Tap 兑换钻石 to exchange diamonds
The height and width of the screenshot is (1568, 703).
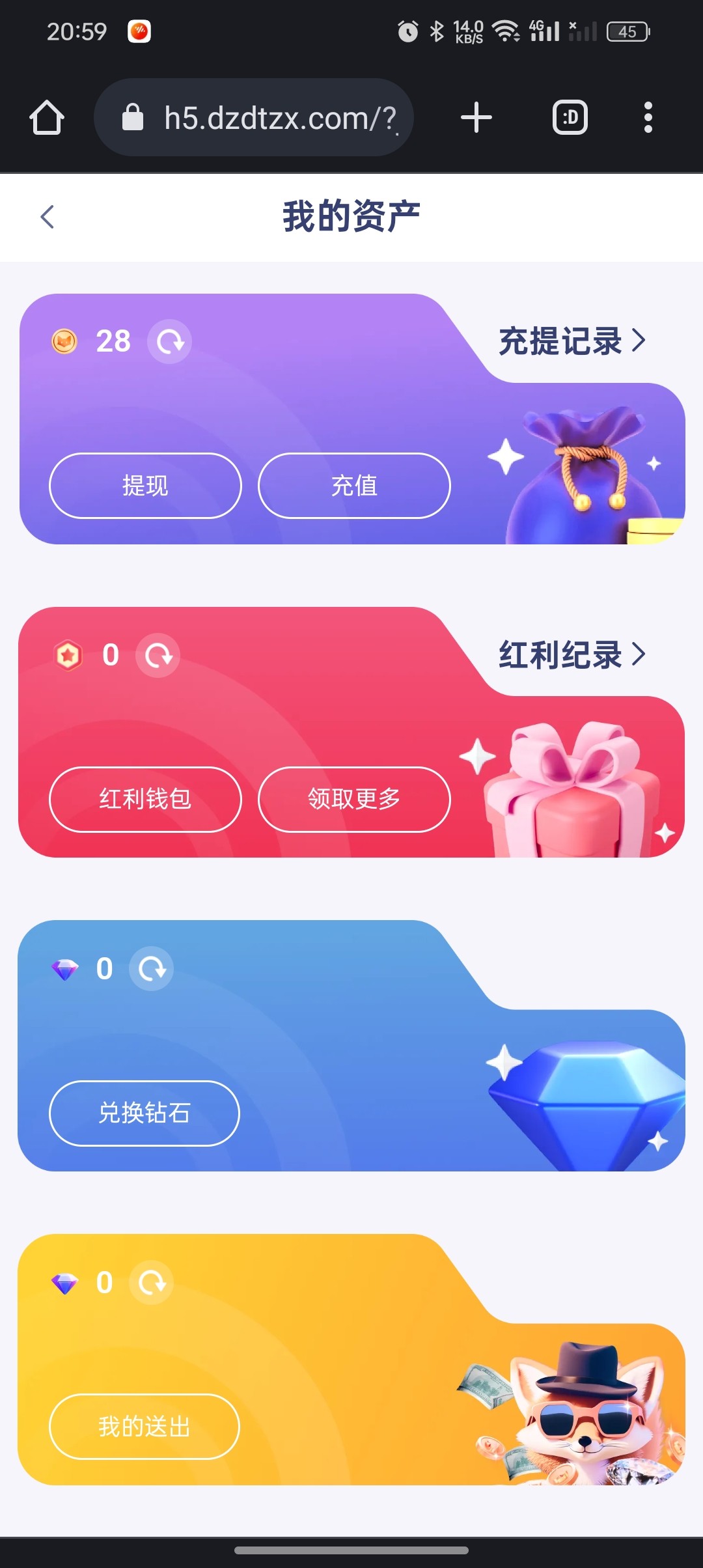coord(145,1113)
